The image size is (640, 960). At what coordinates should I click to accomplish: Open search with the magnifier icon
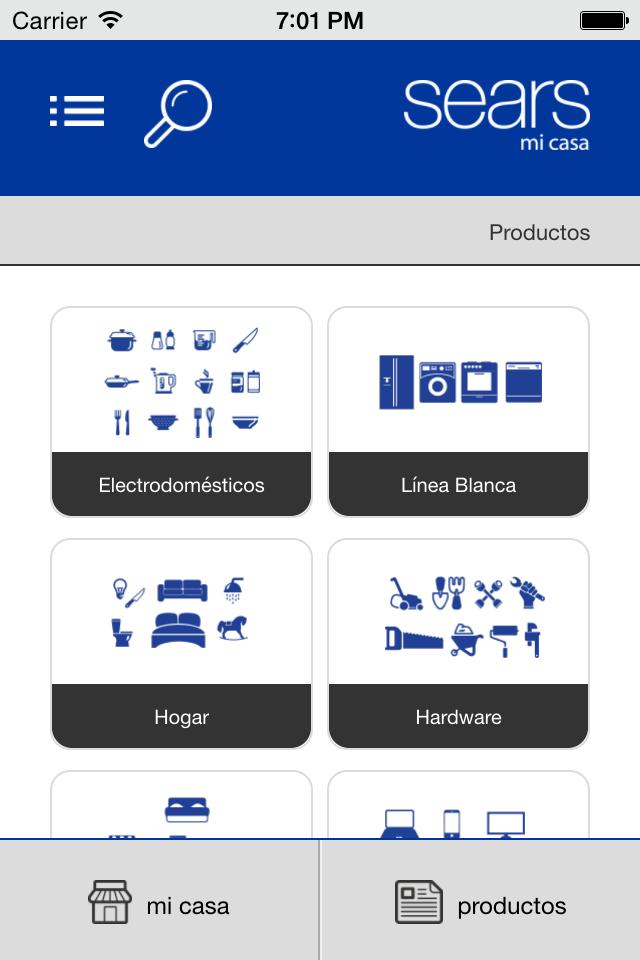178,113
